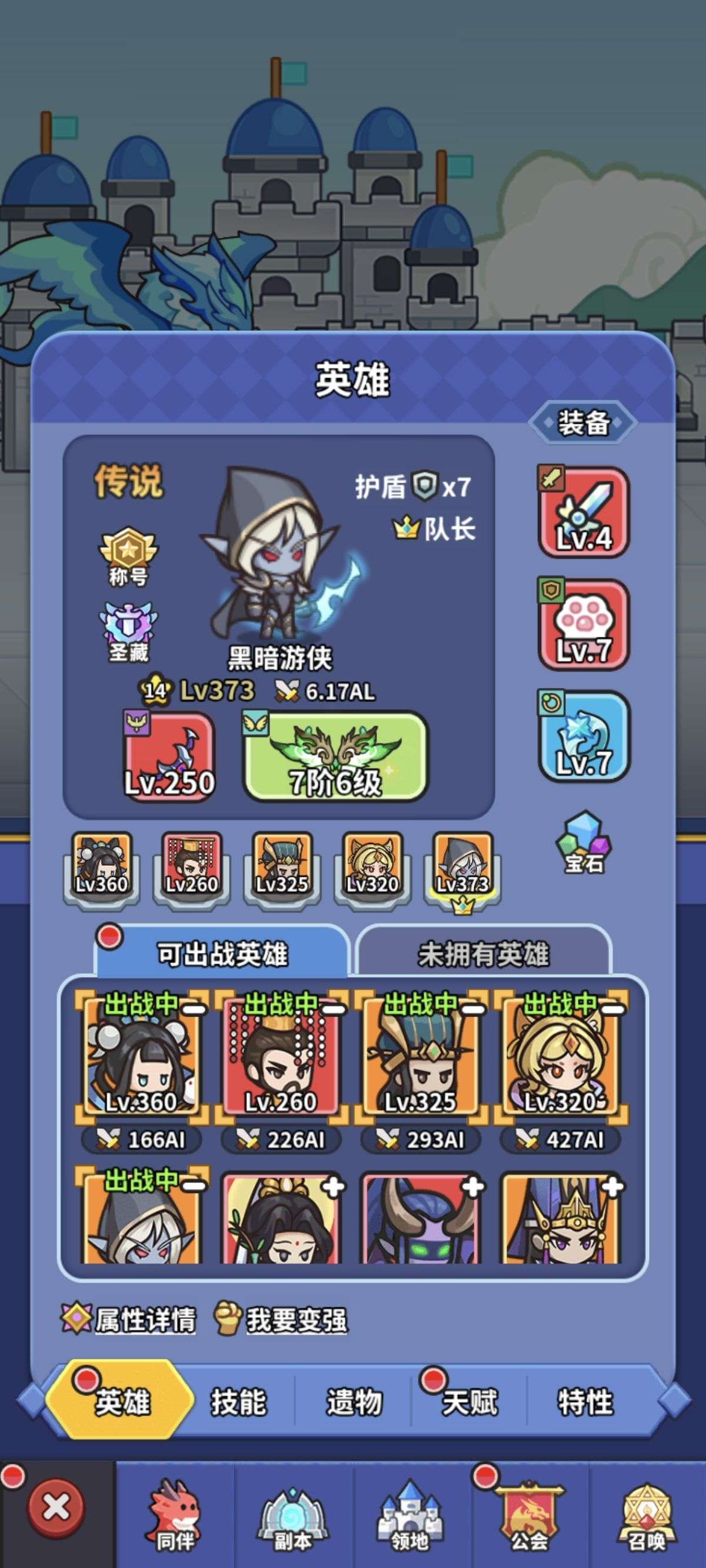Screen dimensions: 706x1568
Task: Open the 同伴 companion menu
Action: [175, 1514]
